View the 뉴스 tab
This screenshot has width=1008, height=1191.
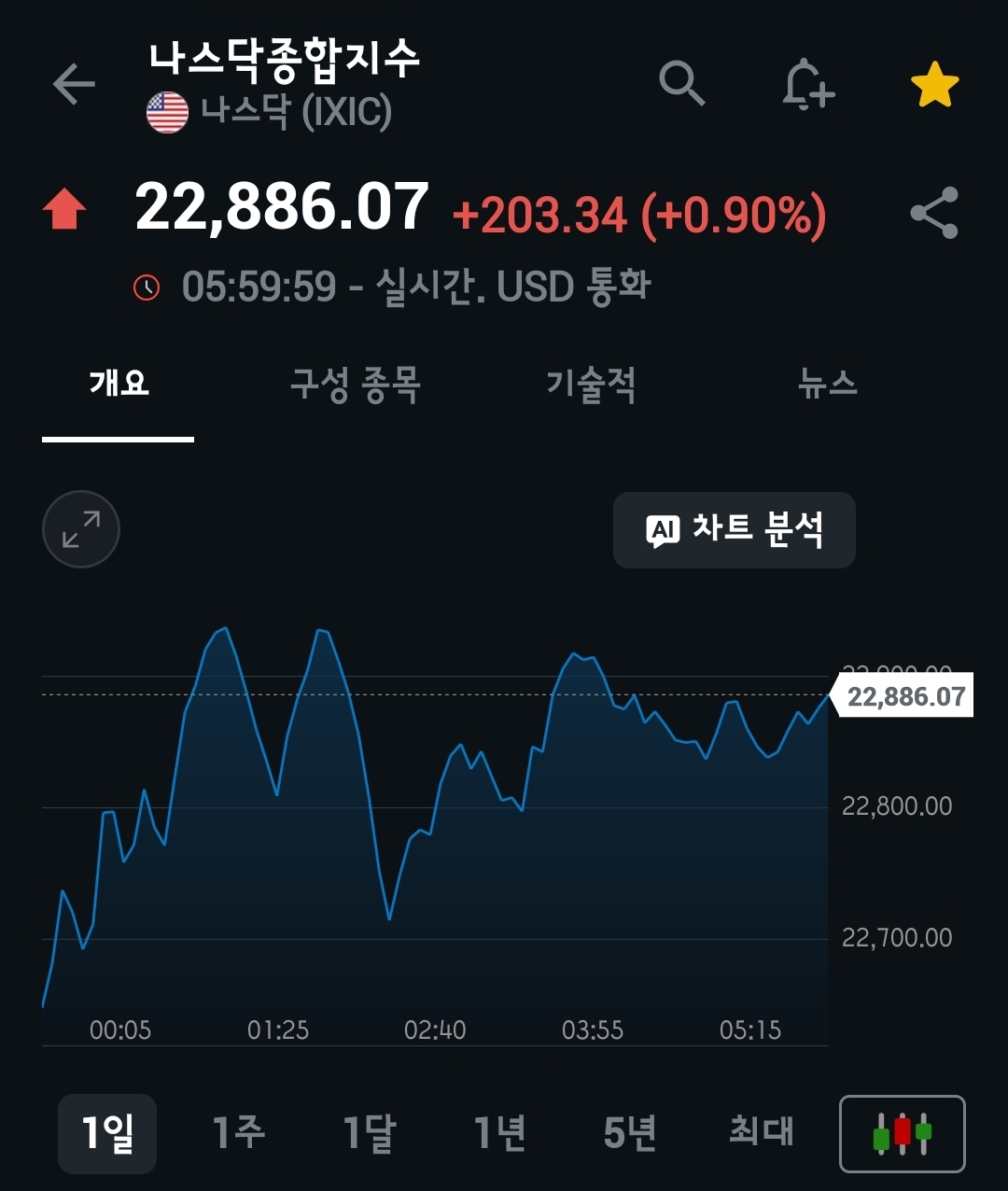(827, 384)
